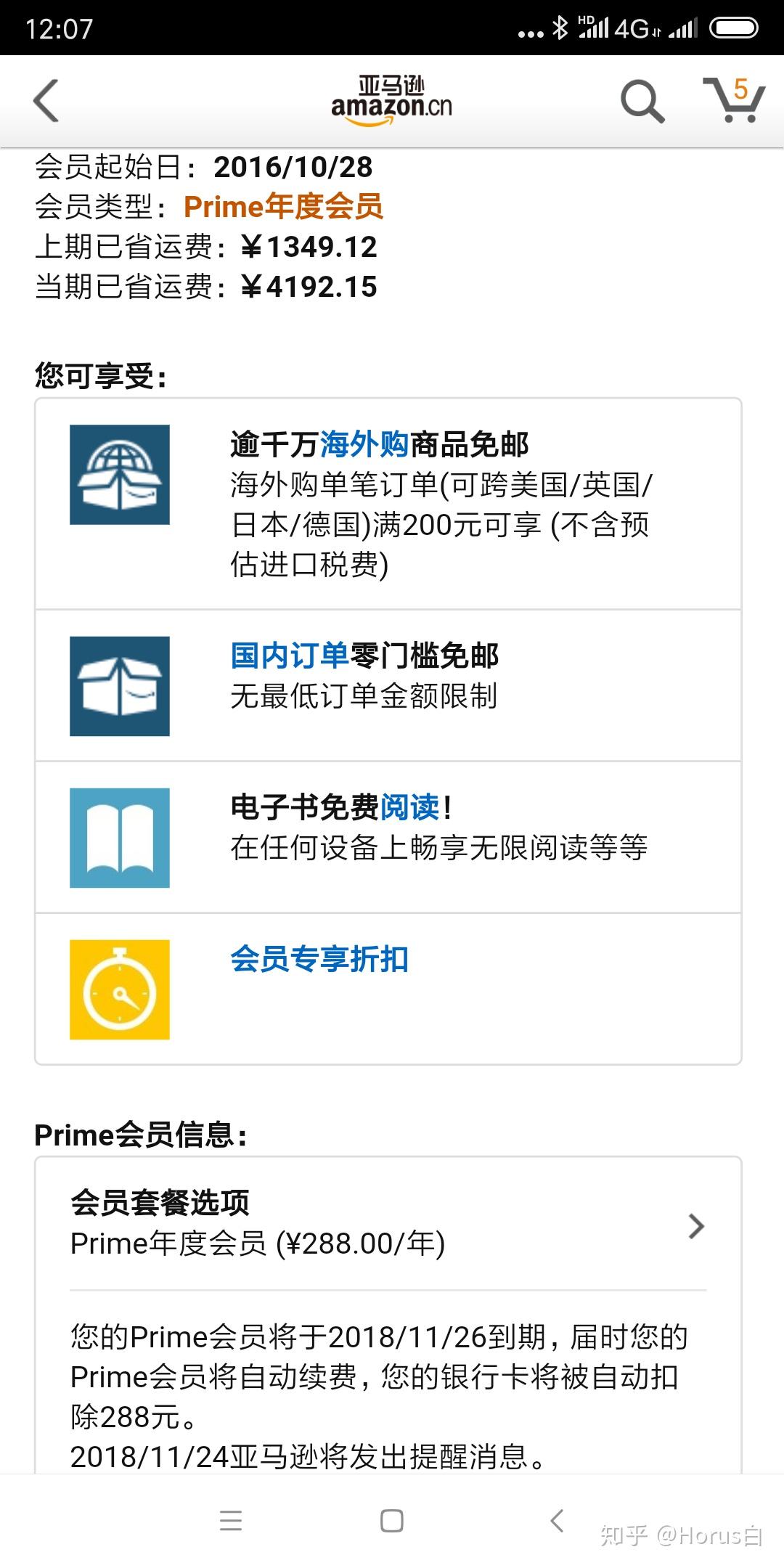
Task: Go back using the header arrow
Action: pos(46,101)
